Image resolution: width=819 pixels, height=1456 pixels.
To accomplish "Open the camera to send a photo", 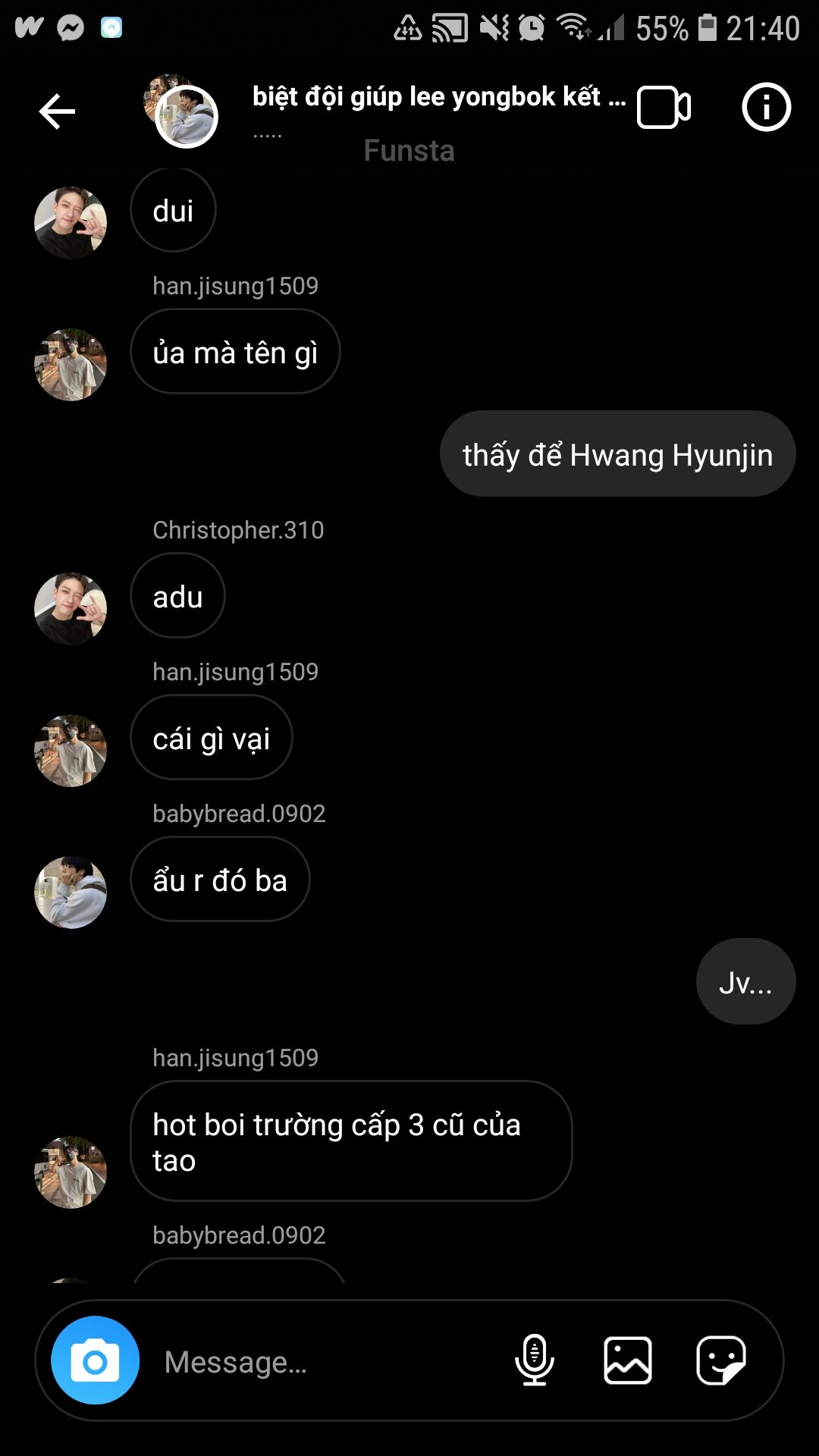I will point(95,1360).
